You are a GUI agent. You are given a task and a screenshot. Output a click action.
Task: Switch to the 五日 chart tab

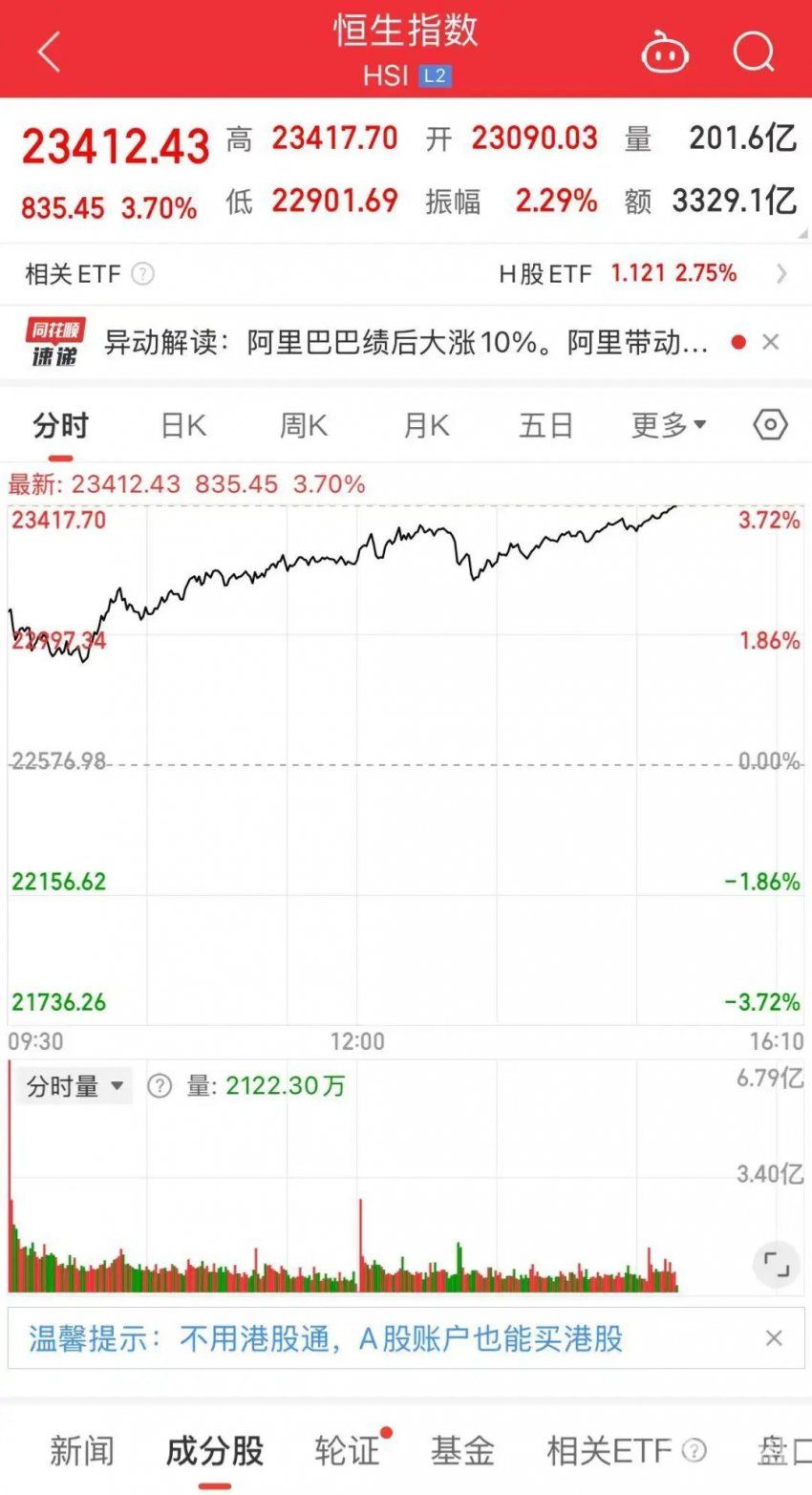(x=545, y=425)
